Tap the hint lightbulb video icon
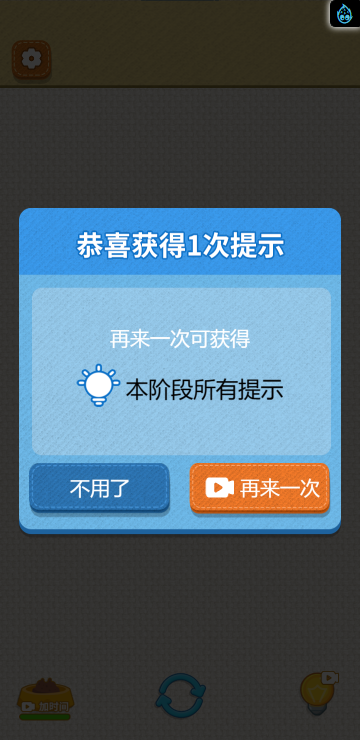This screenshot has height=740, width=360. (x=319, y=693)
